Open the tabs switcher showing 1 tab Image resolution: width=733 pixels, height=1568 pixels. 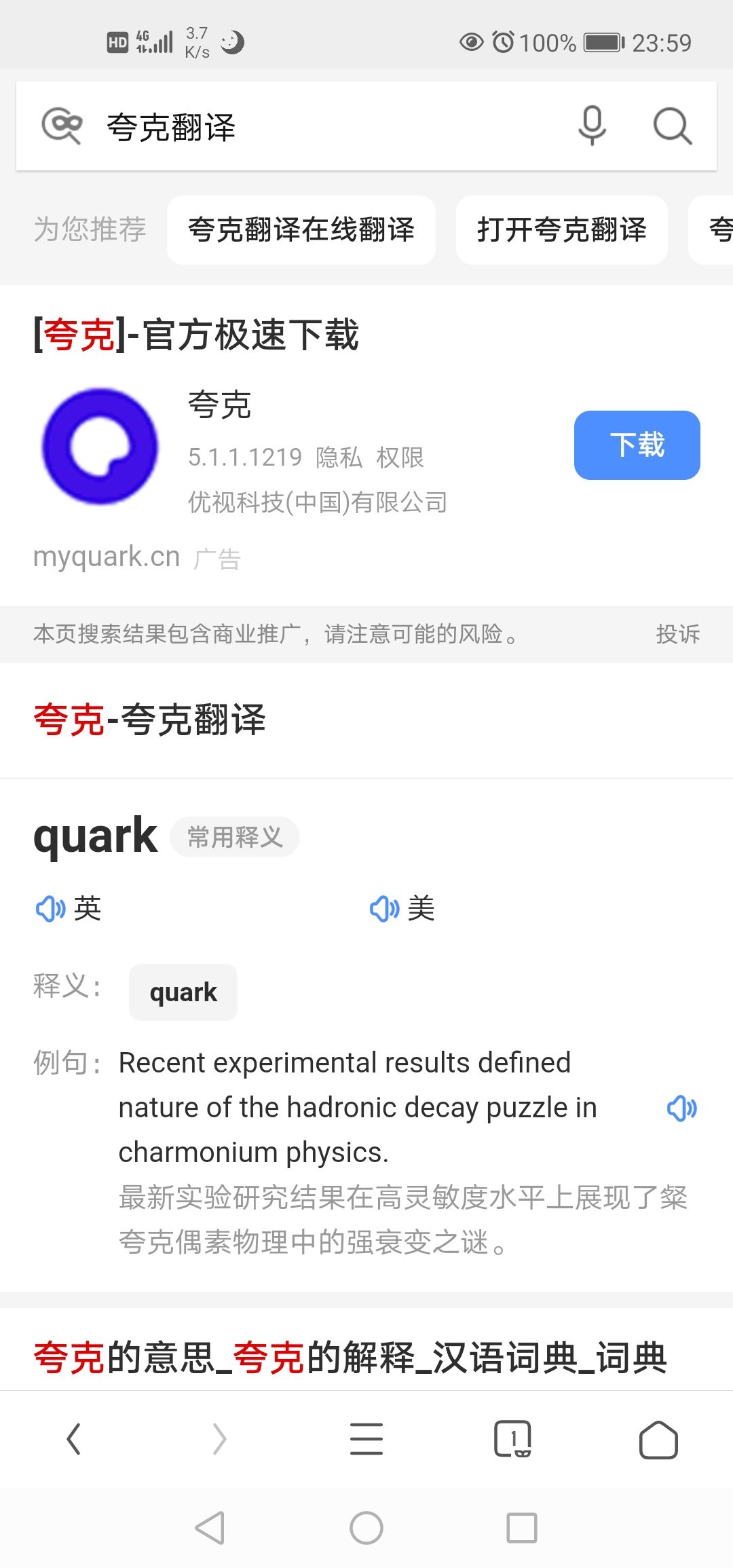pyautogui.click(x=512, y=1439)
